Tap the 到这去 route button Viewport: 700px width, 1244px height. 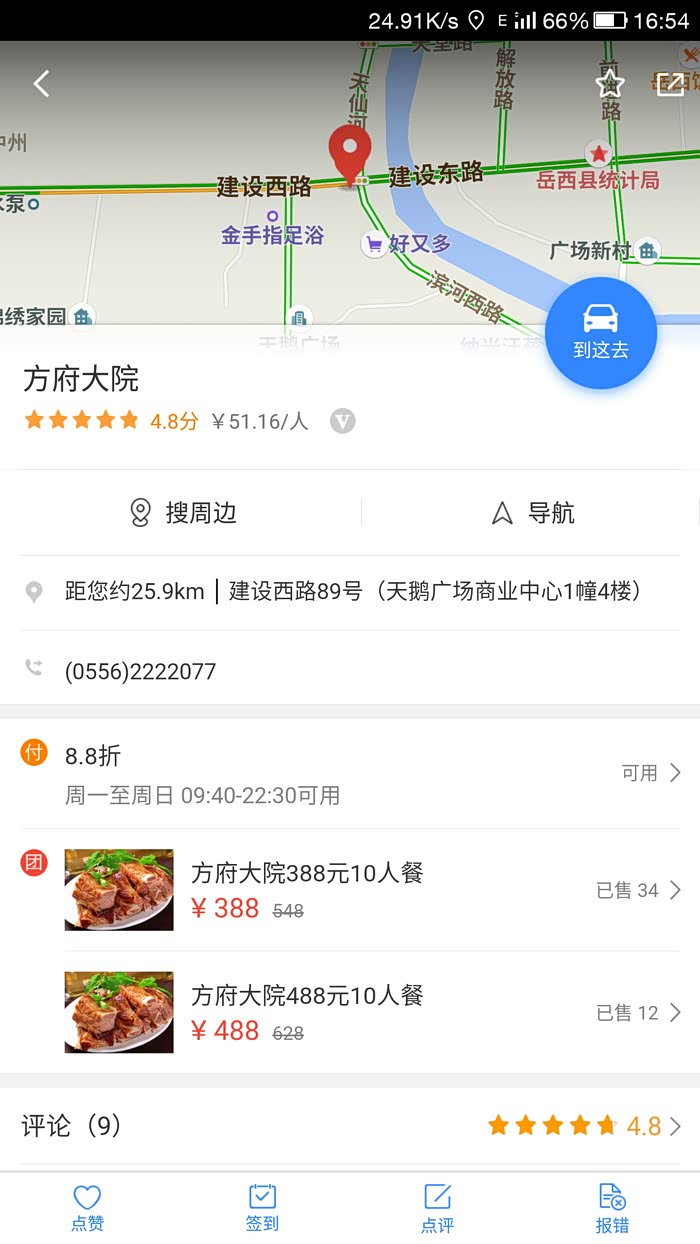pos(601,332)
